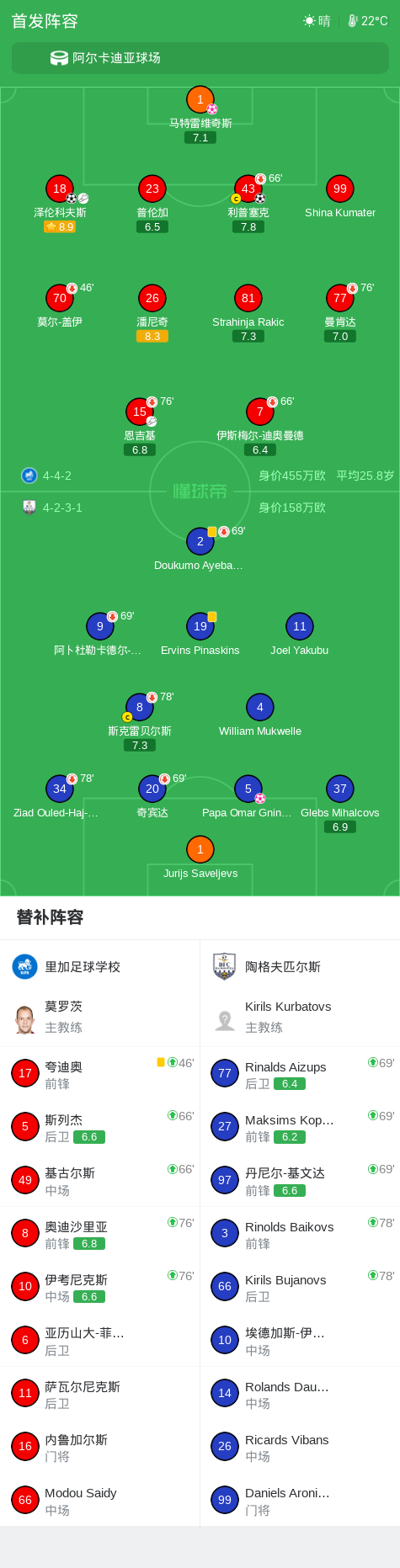Open 陶格夫匹尔斯 team page

[x=300, y=966]
